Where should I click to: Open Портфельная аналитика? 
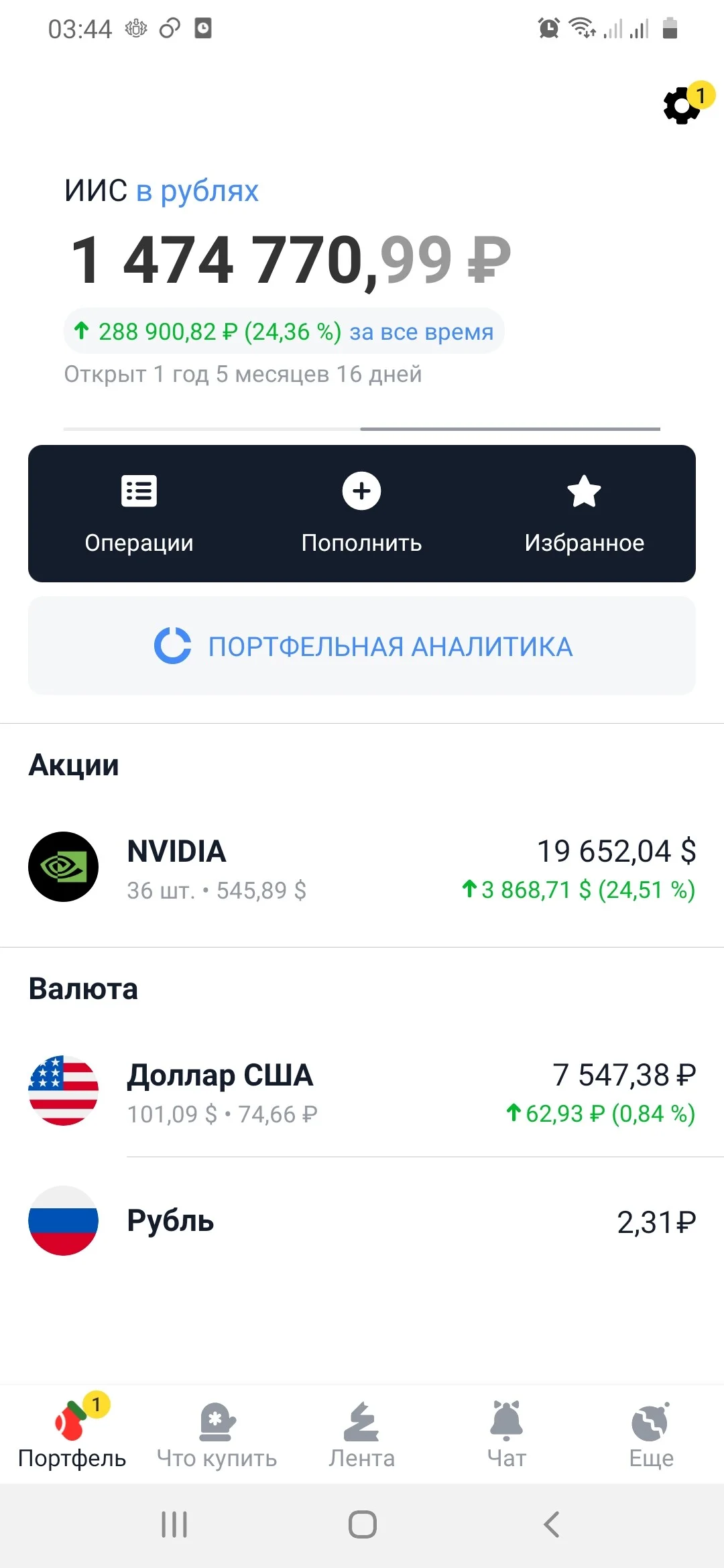click(362, 646)
